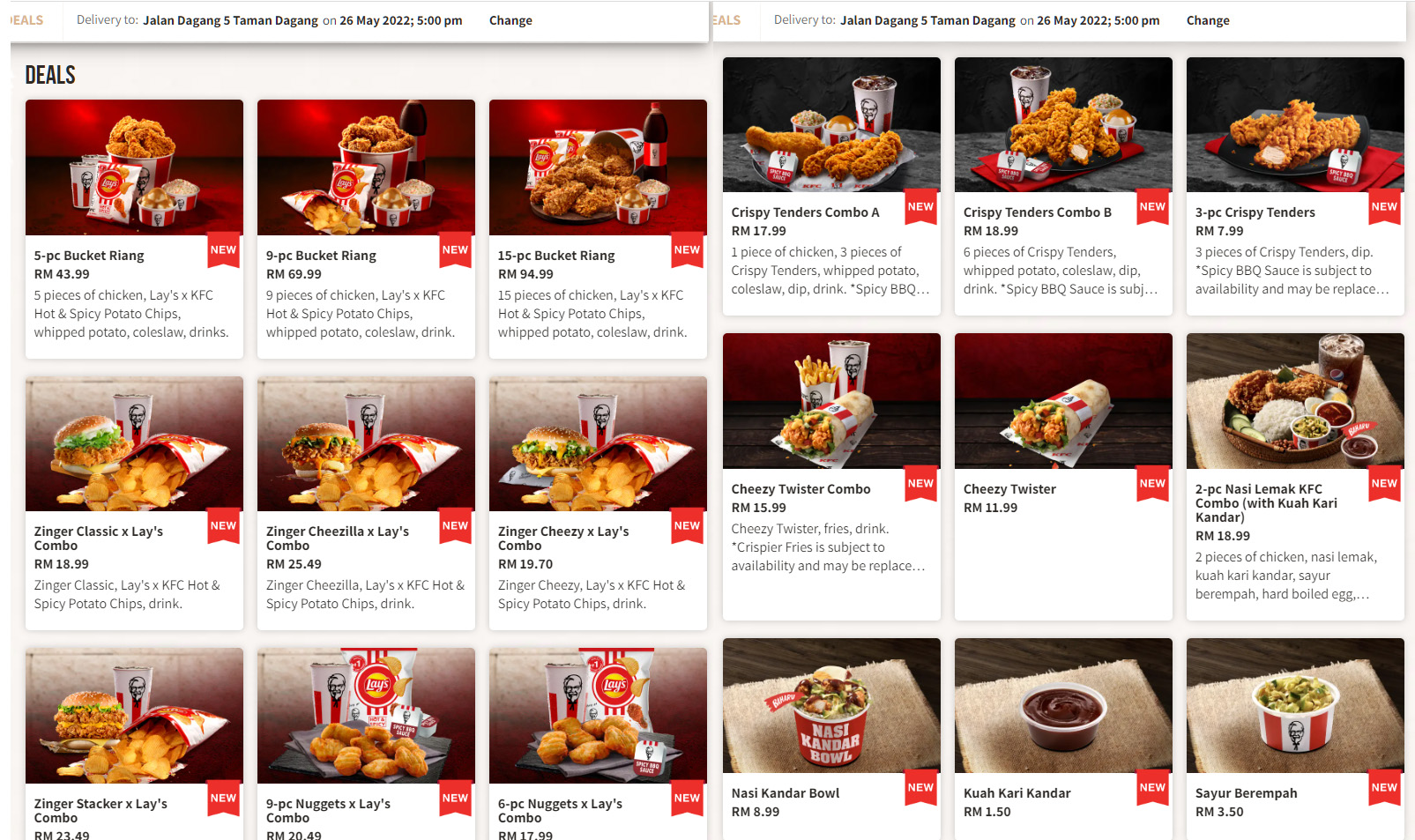Open Zinger Classic x Lay's Combo

click(x=134, y=445)
